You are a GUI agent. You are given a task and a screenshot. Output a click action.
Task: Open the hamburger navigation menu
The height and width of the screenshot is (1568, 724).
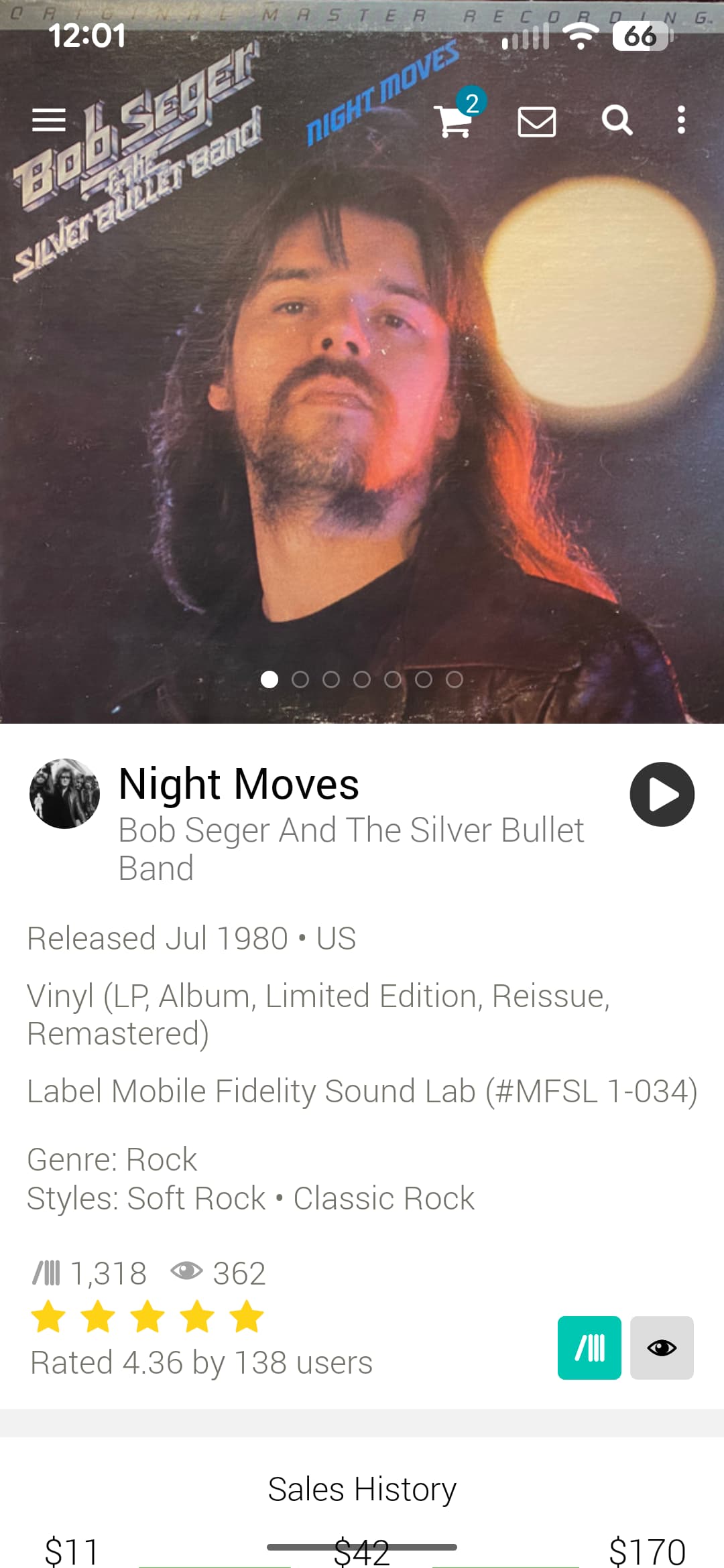(x=49, y=121)
